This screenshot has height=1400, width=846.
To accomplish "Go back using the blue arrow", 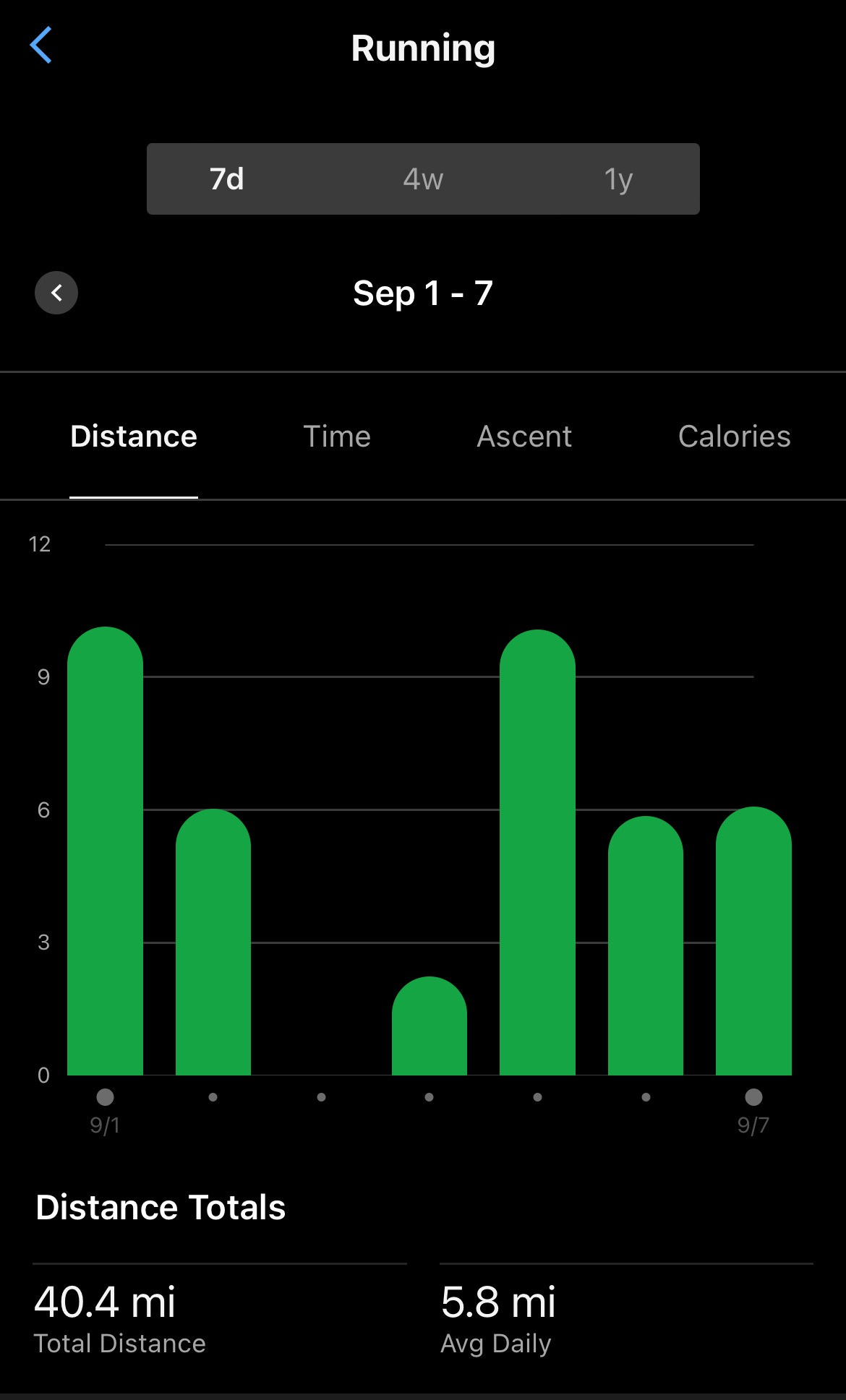I will (41, 46).
